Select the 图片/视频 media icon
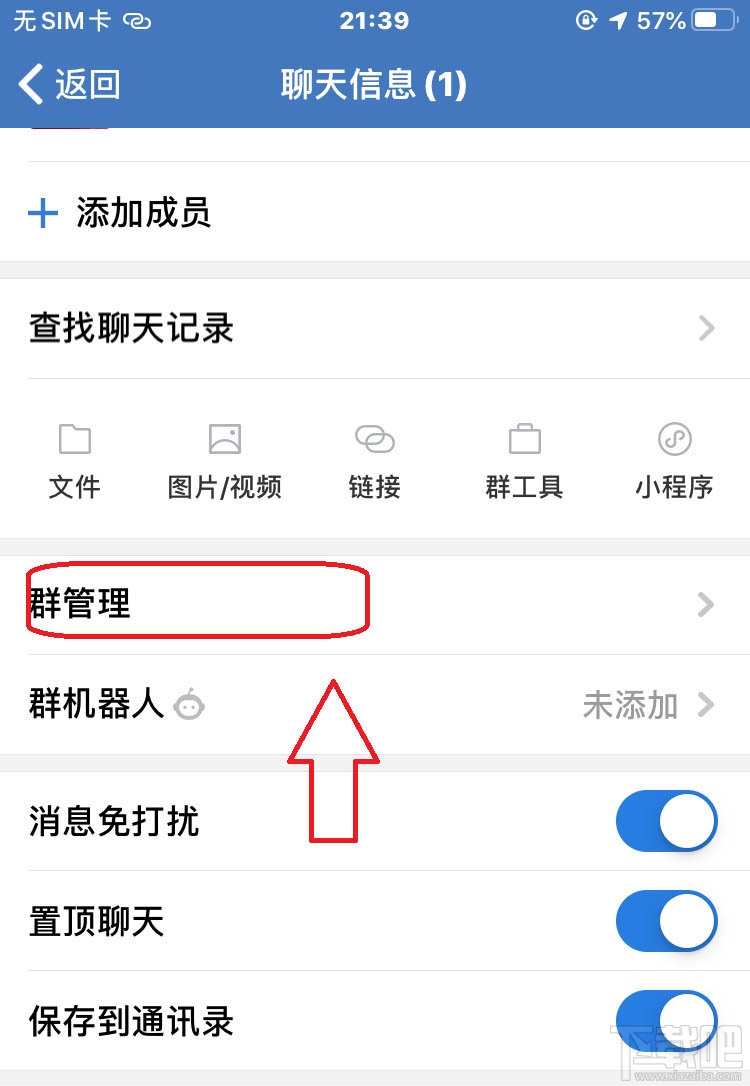The image size is (750, 1086). 225,438
